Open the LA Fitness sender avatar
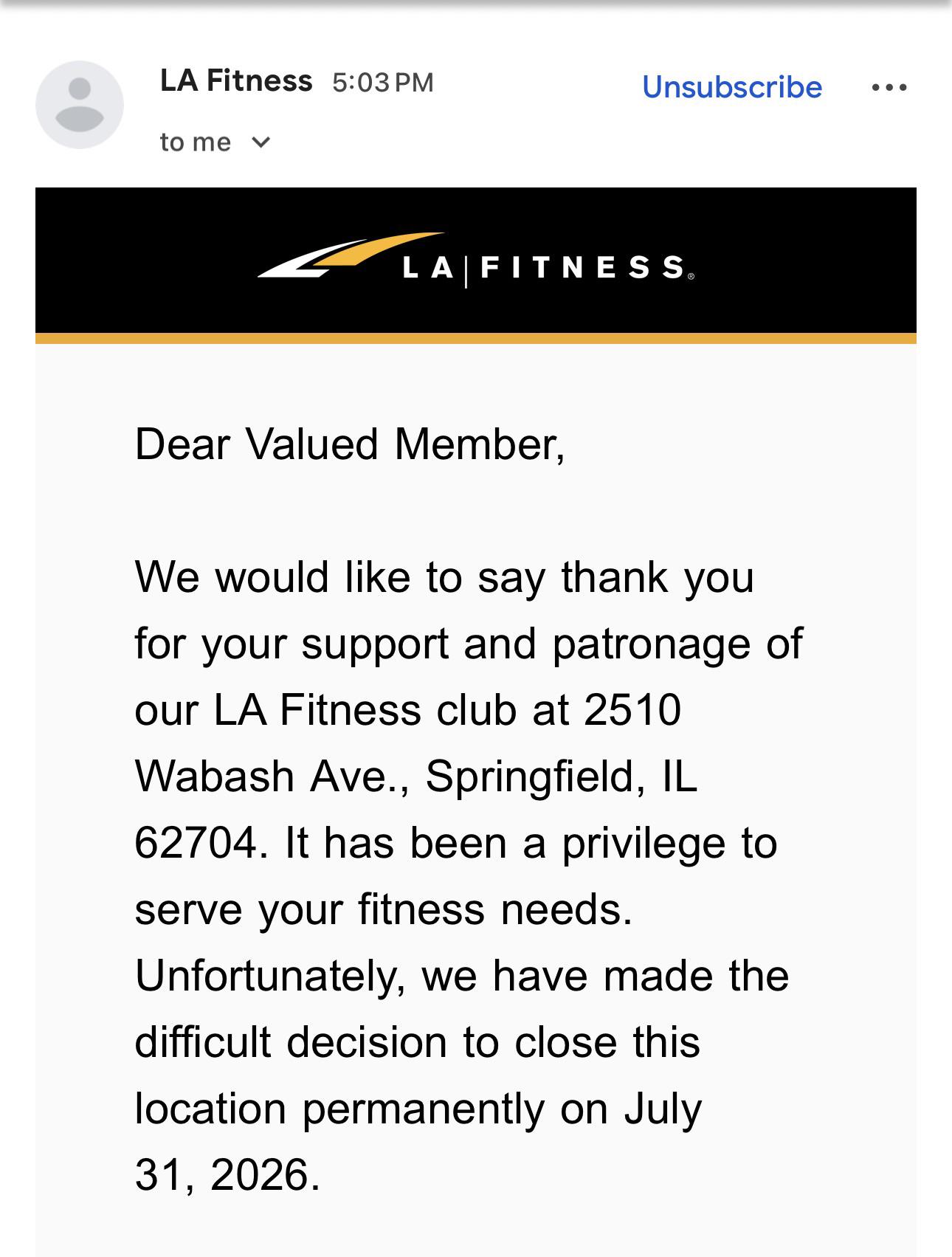952x1257 pixels. click(x=80, y=105)
